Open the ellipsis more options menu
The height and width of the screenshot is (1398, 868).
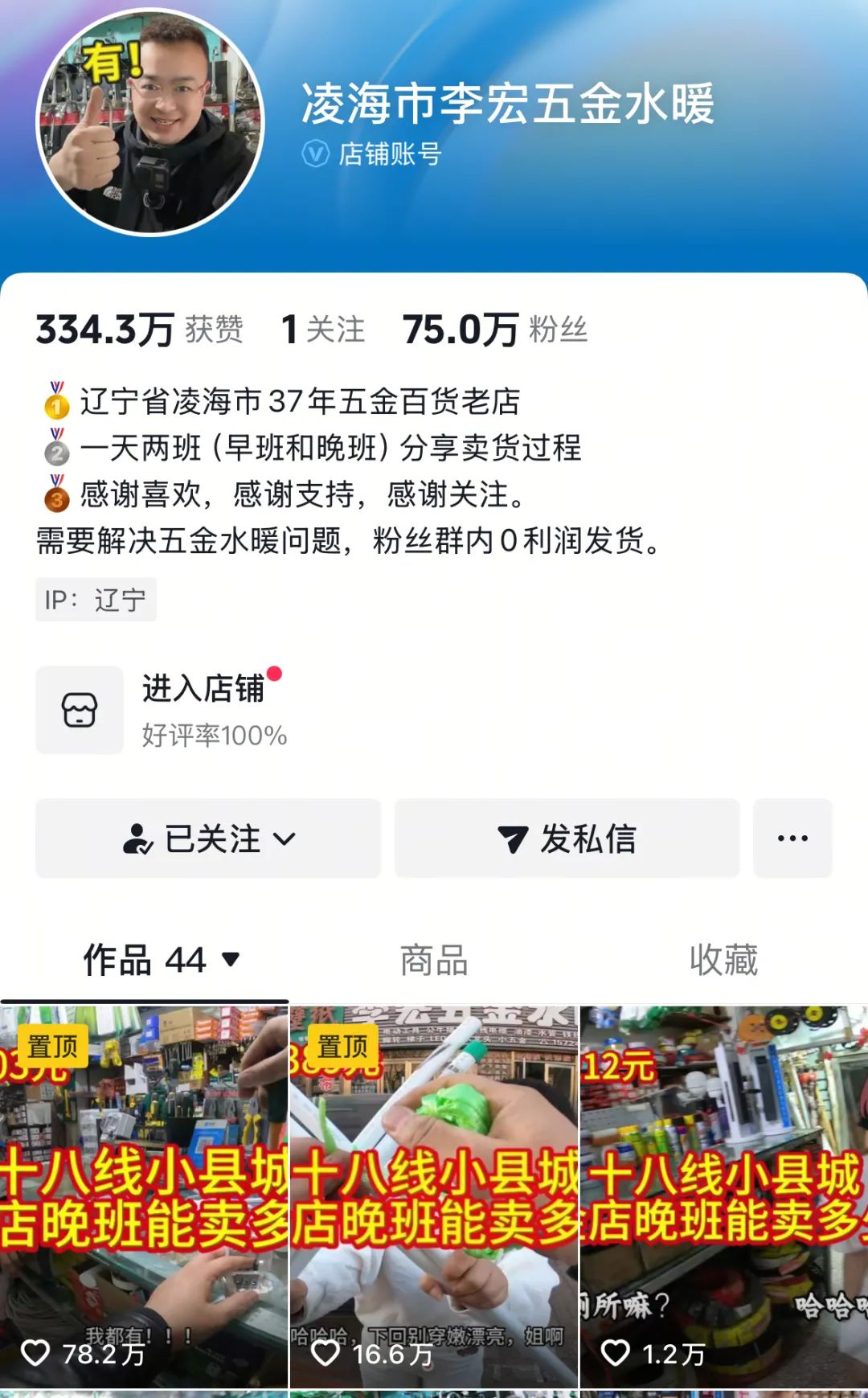(x=792, y=838)
